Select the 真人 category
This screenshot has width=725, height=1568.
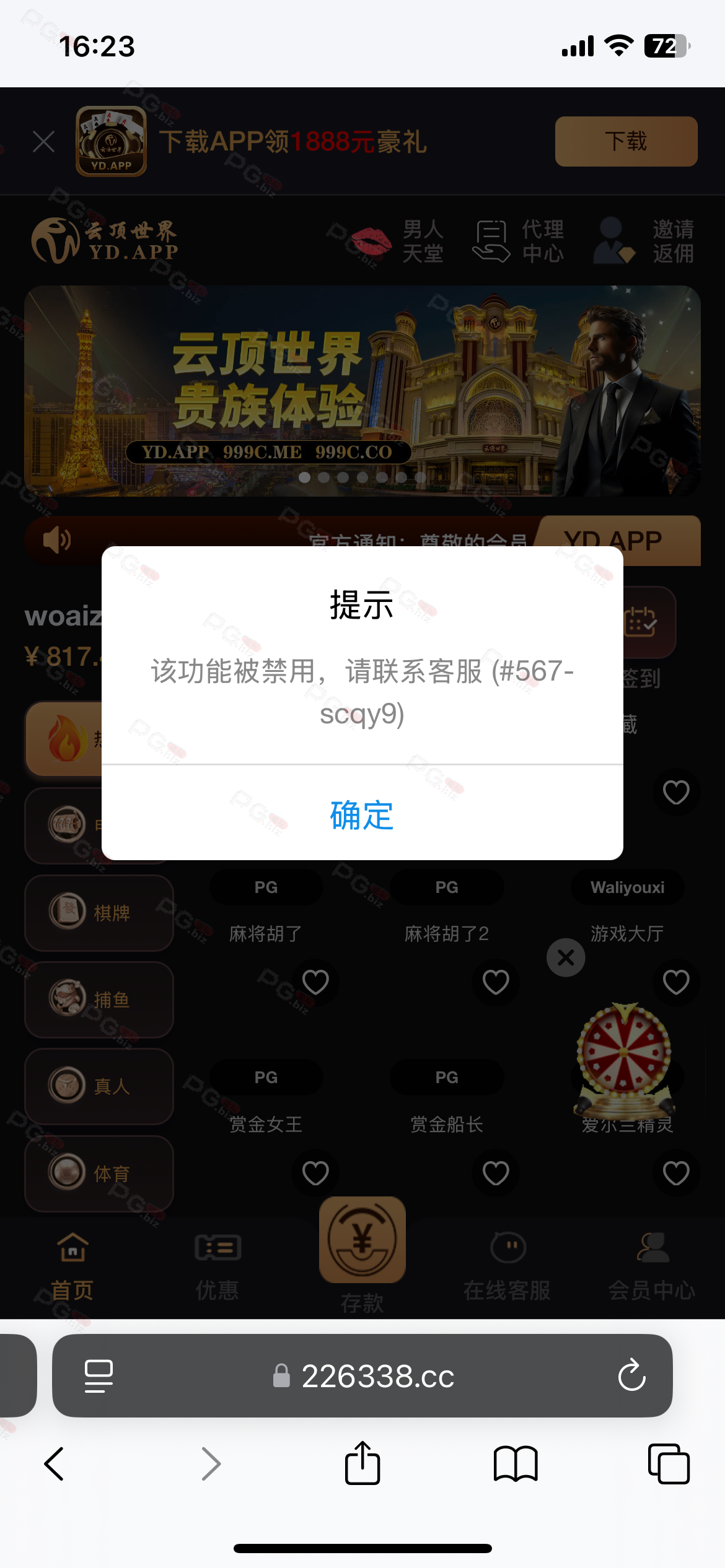99,1086
